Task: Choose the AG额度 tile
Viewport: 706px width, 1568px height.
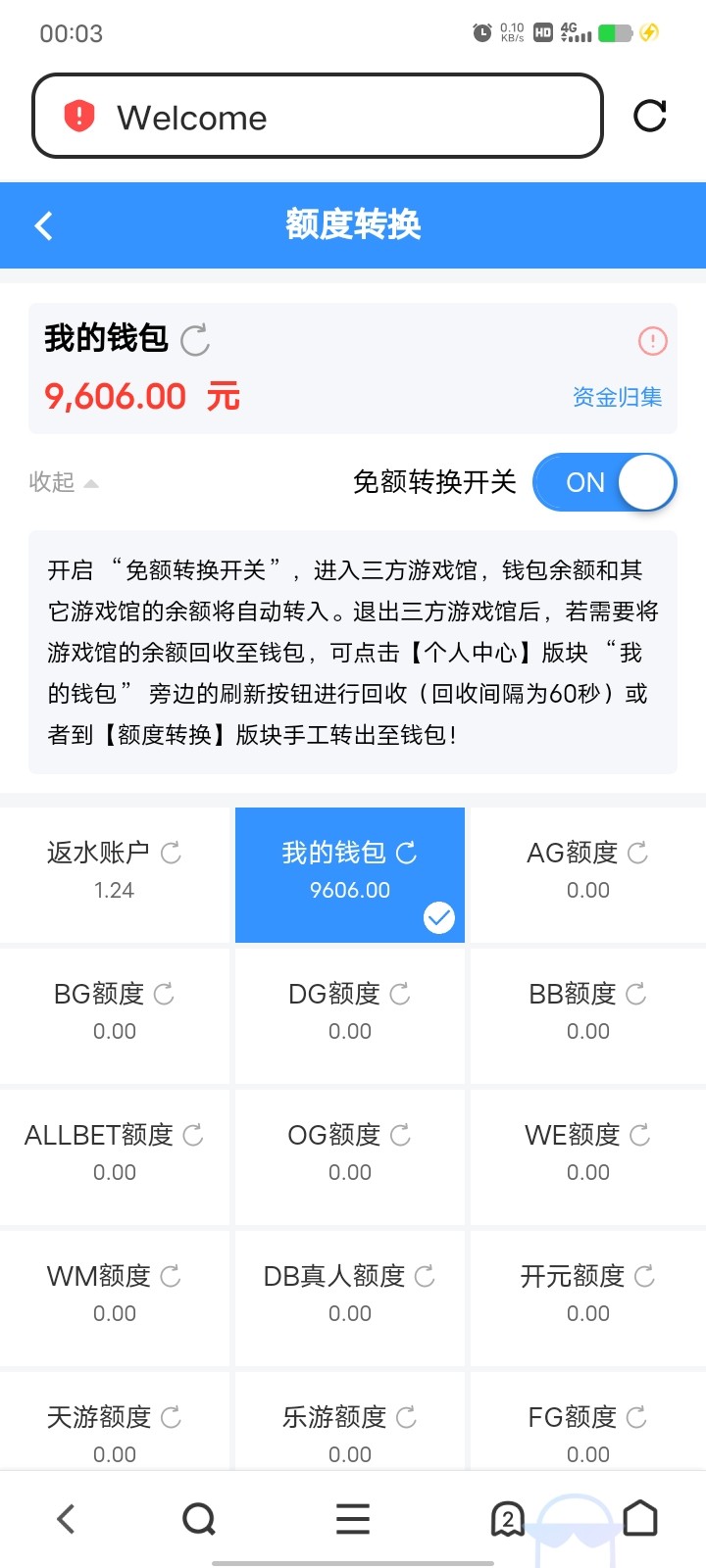Action: [587, 872]
